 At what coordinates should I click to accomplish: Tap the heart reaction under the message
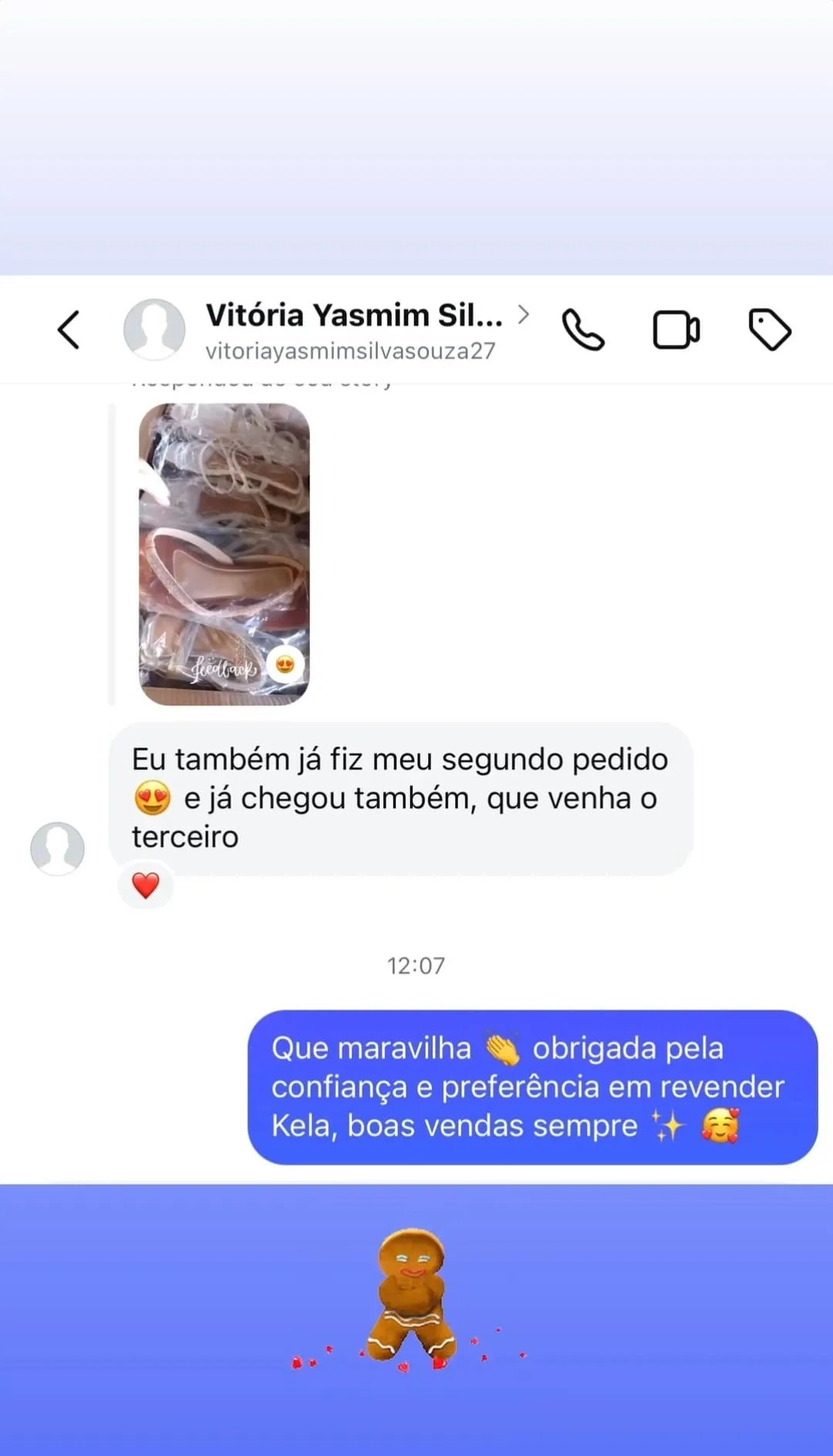[146, 885]
